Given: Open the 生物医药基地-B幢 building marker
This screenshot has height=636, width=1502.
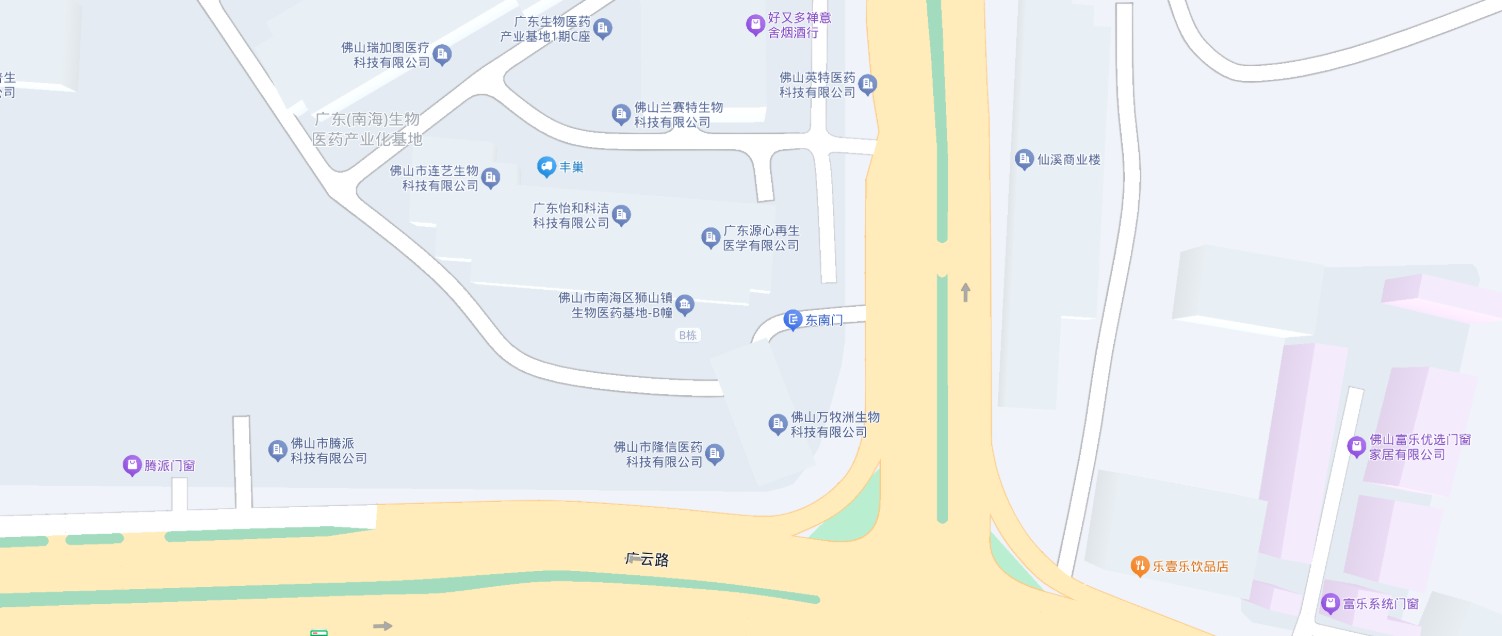Looking at the screenshot, I should point(685,304).
